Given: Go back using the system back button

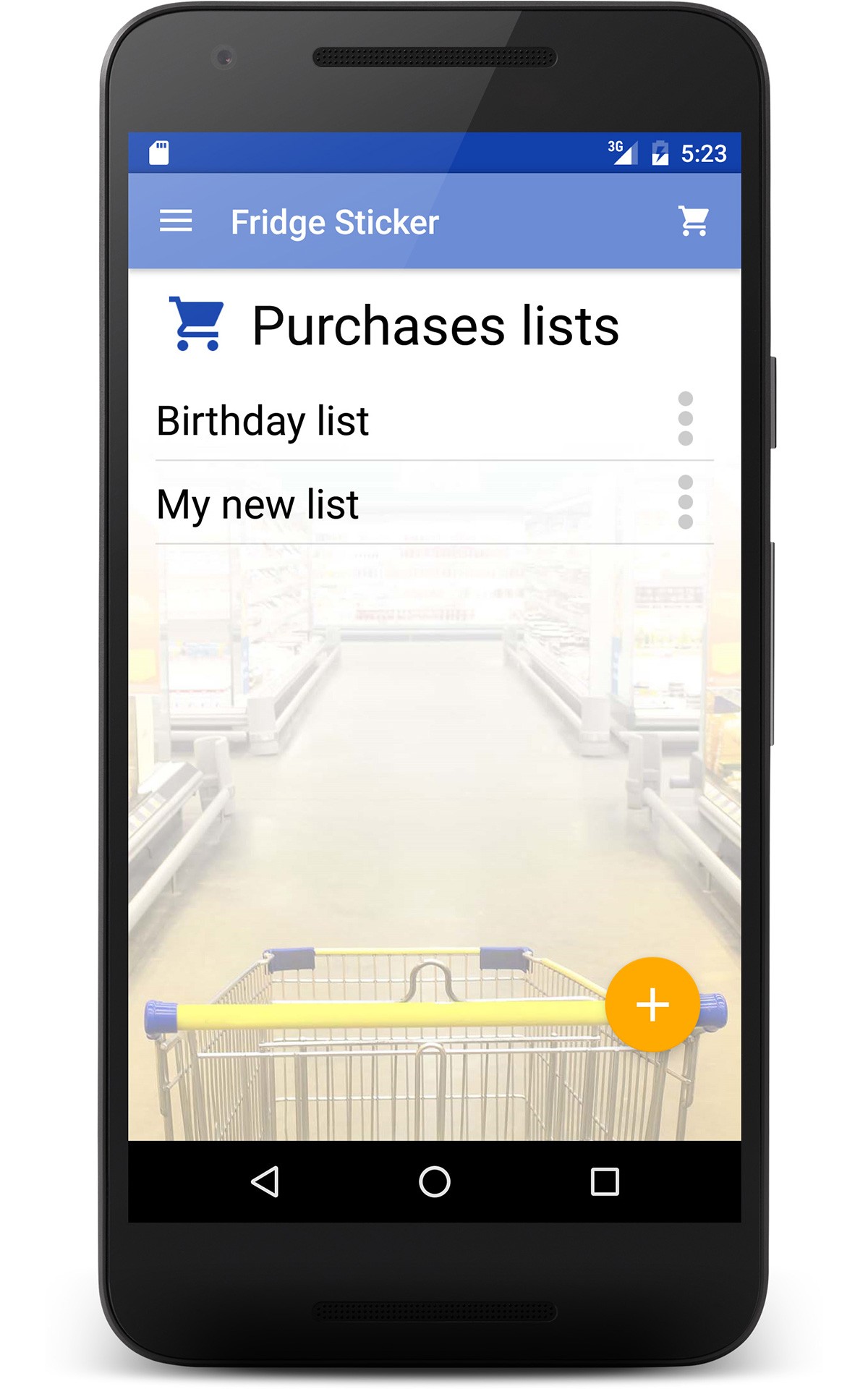Looking at the screenshot, I should point(265,1181).
